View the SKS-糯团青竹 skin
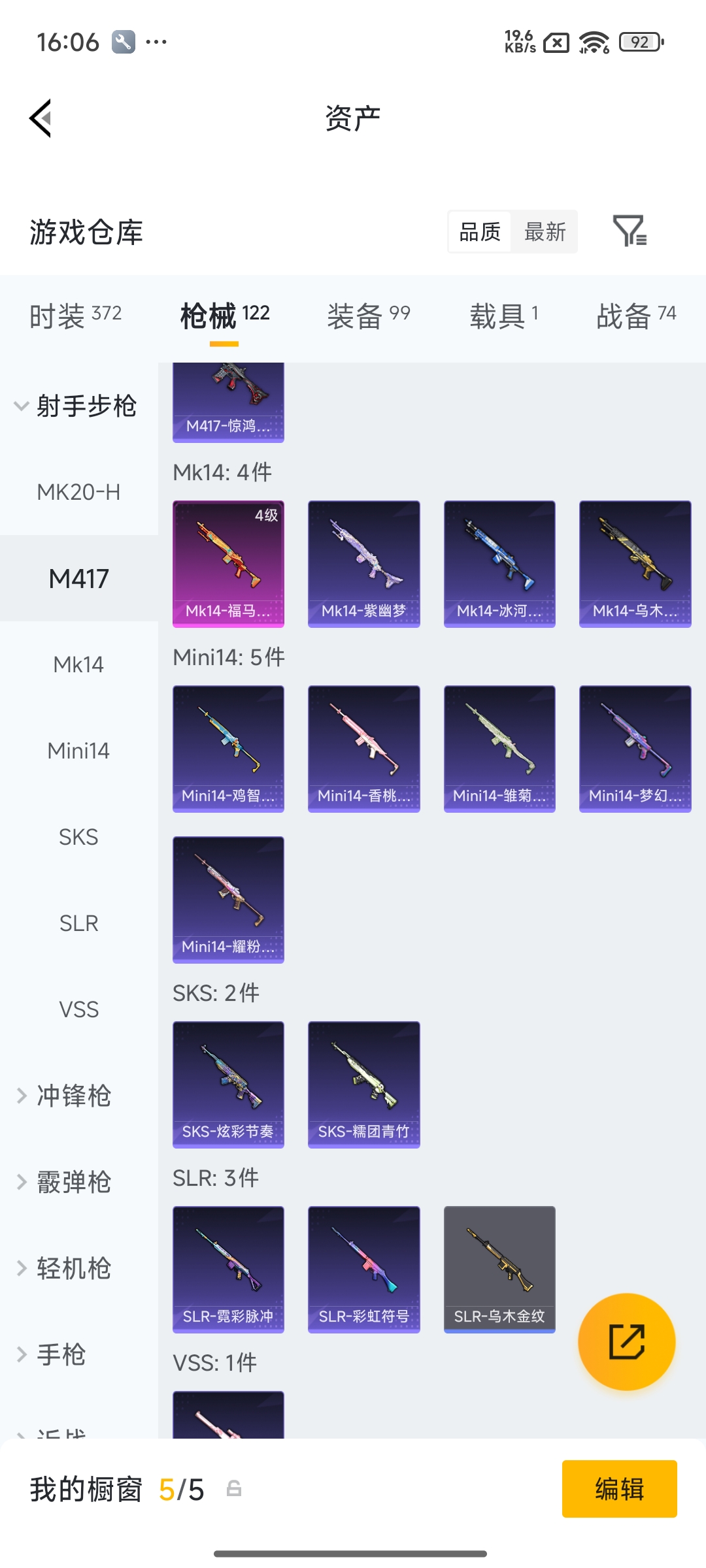Screen dimensions: 706x1568 coord(363,1084)
